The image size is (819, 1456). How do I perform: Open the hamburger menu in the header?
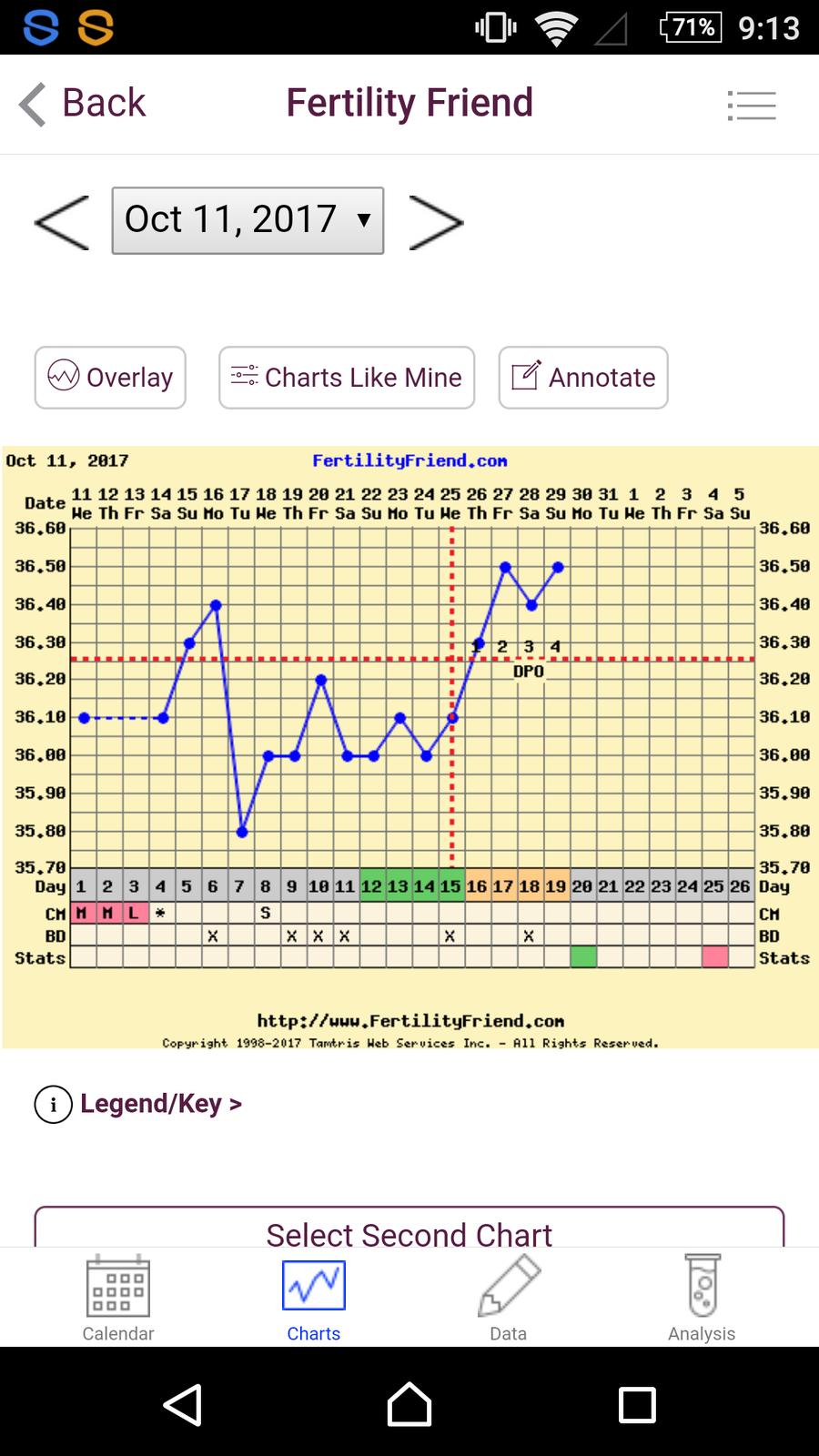pyautogui.click(x=752, y=106)
